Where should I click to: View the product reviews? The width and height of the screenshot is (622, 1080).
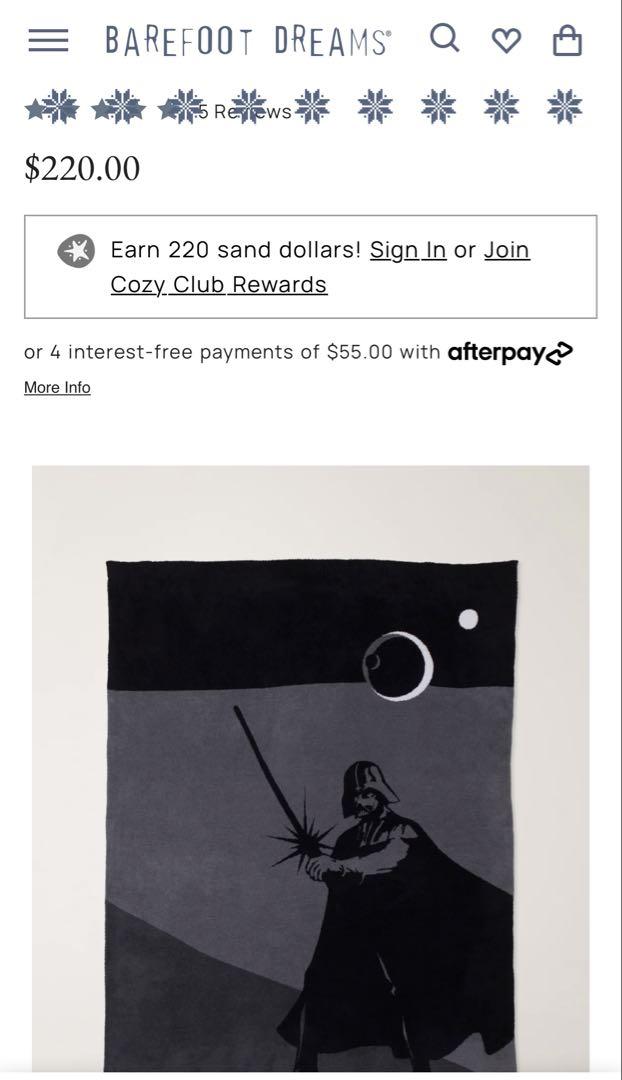click(x=245, y=111)
